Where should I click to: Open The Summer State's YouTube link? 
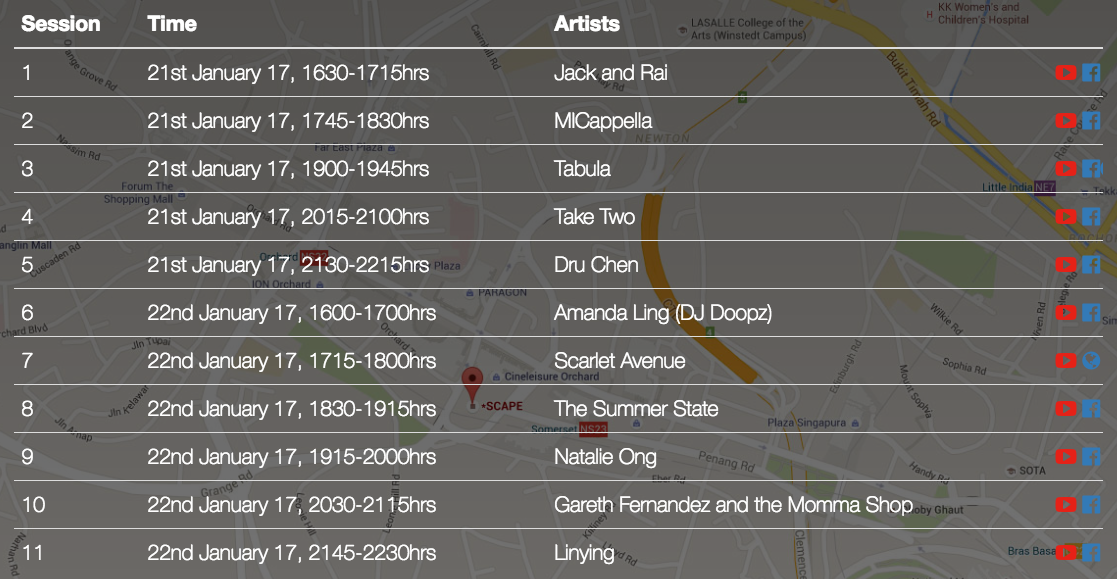click(1066, 409)
